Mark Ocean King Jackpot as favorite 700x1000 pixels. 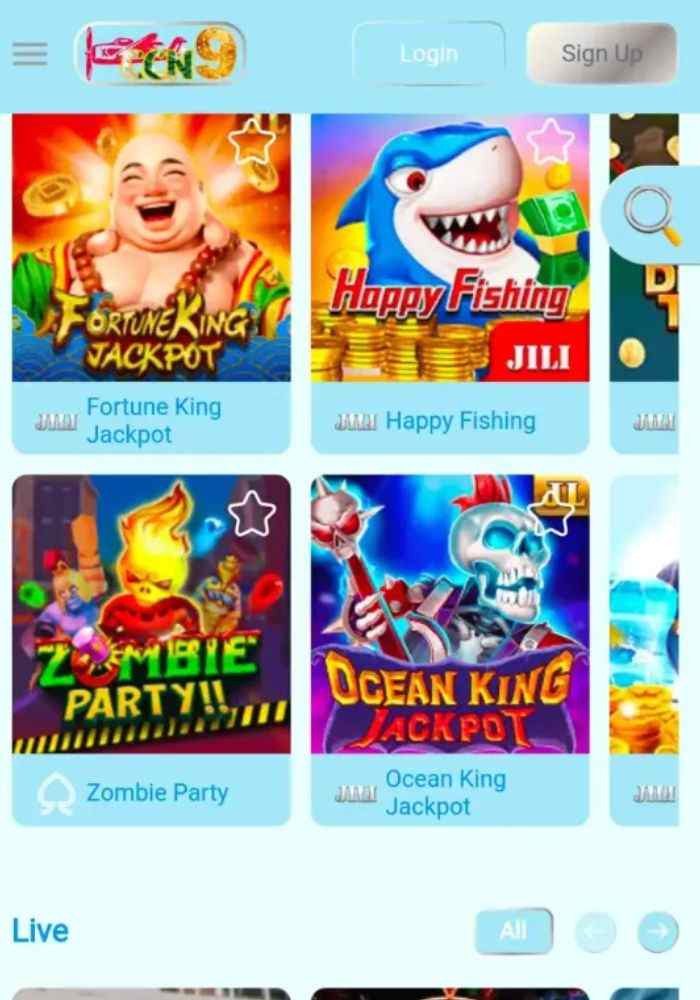(x=550, y=514)
